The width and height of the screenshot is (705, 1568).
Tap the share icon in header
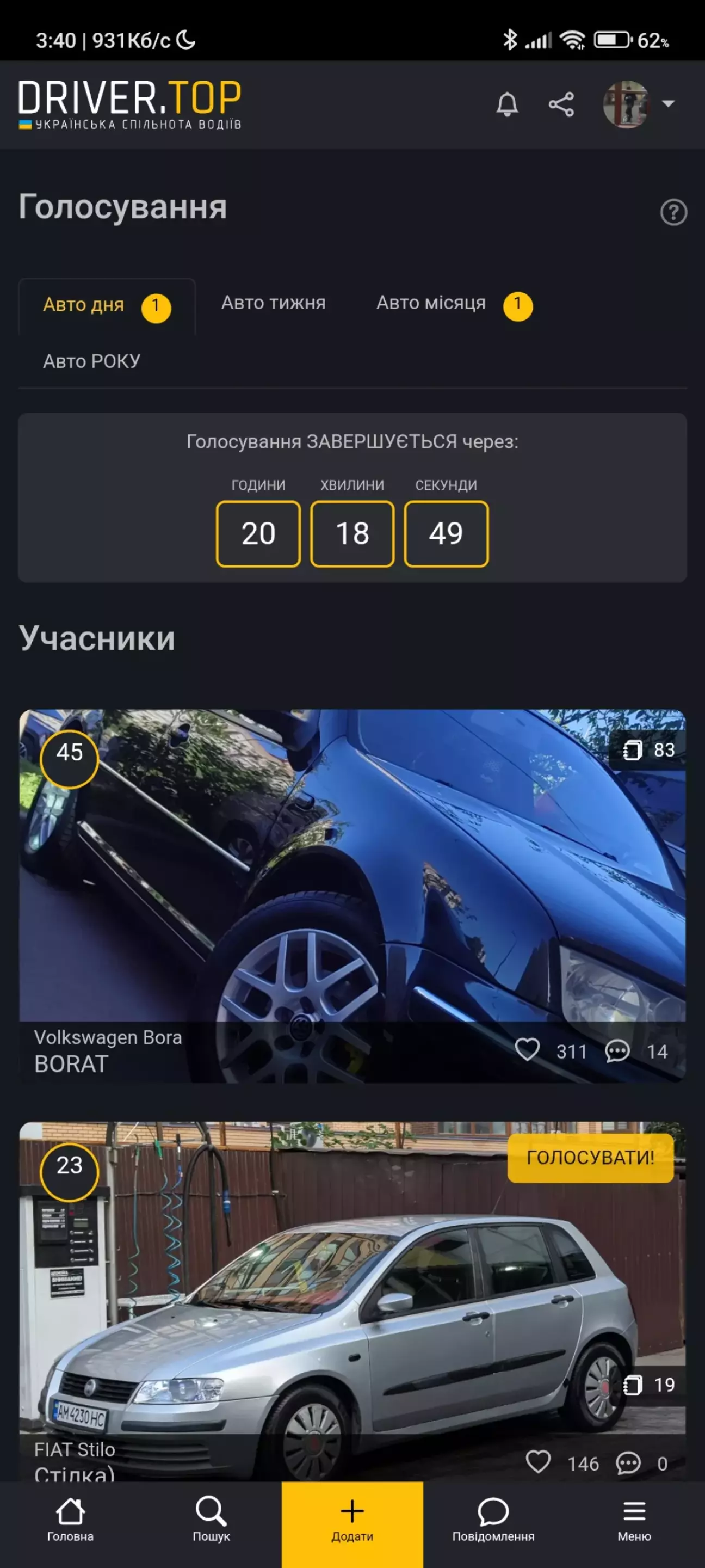coord(561,104)
